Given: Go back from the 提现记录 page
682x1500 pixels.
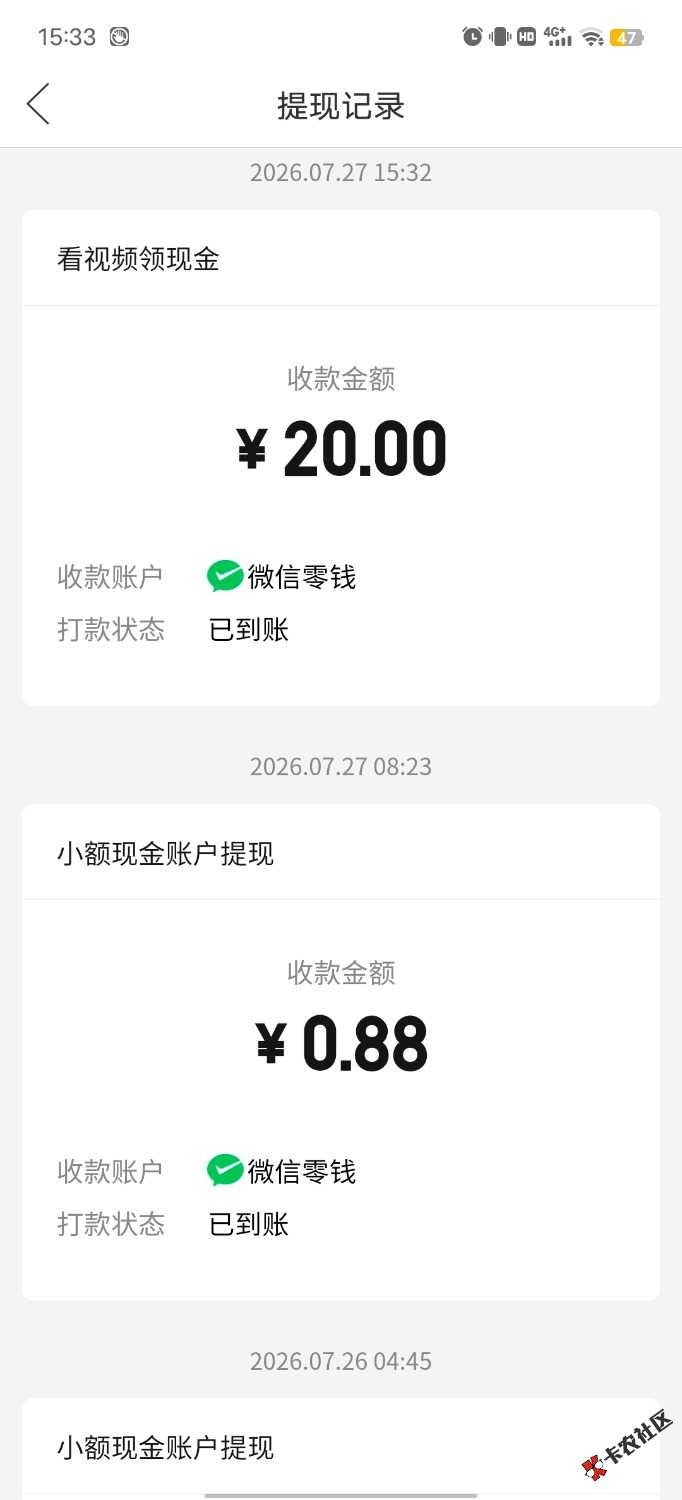Looking at the screenshot, I should click(x=38, y=105).
